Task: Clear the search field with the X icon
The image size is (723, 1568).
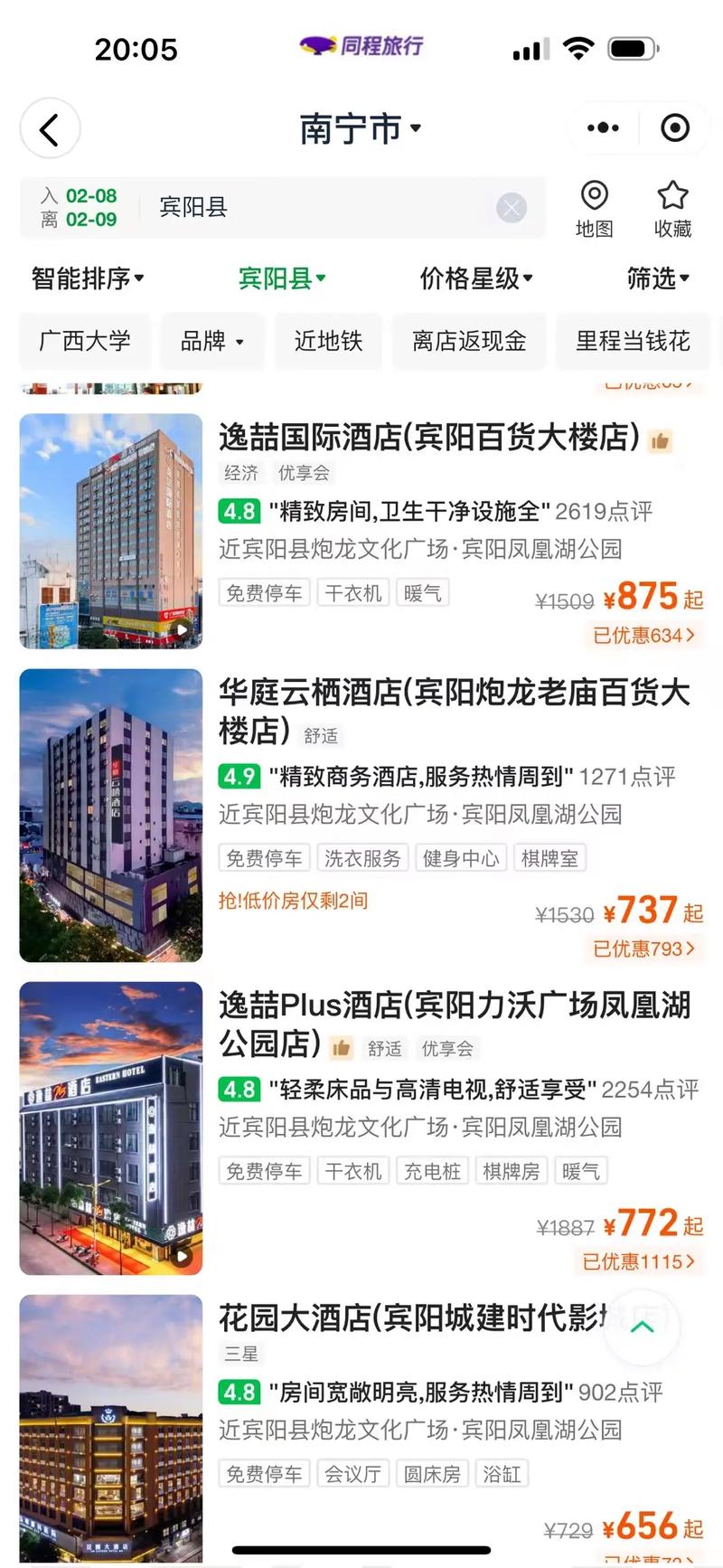Action: (x=511, y=208)
